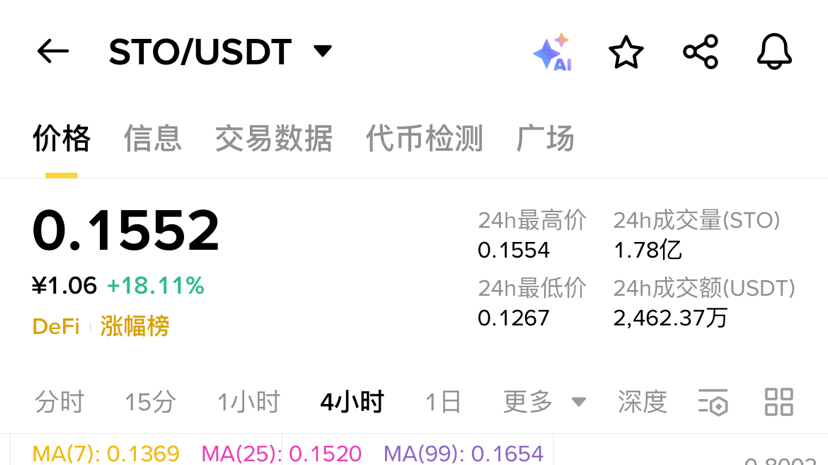Share this trading pair
Screen dimensions: 828x465
[701, 52]
